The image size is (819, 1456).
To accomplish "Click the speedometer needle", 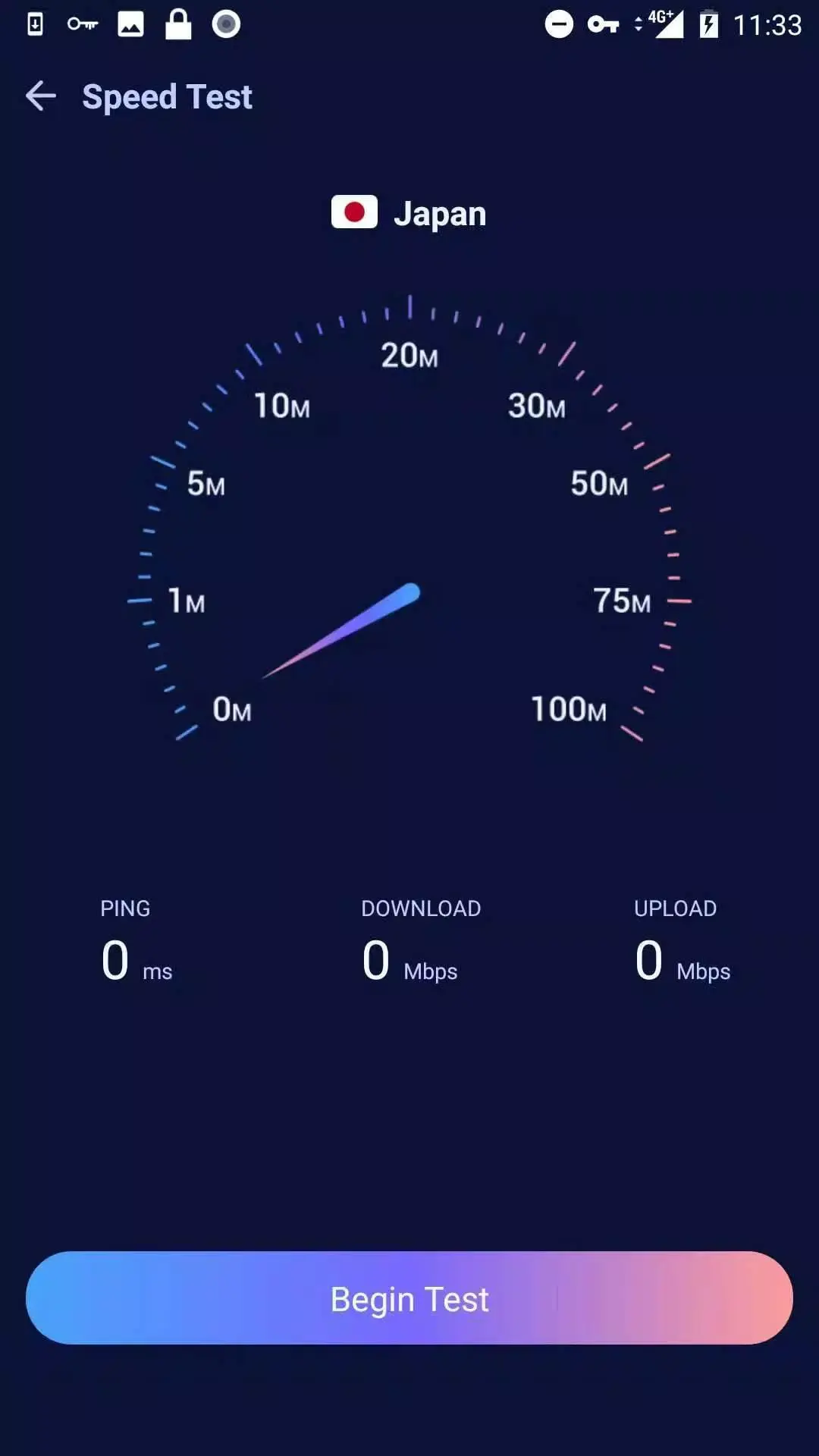I will (341, 633).
